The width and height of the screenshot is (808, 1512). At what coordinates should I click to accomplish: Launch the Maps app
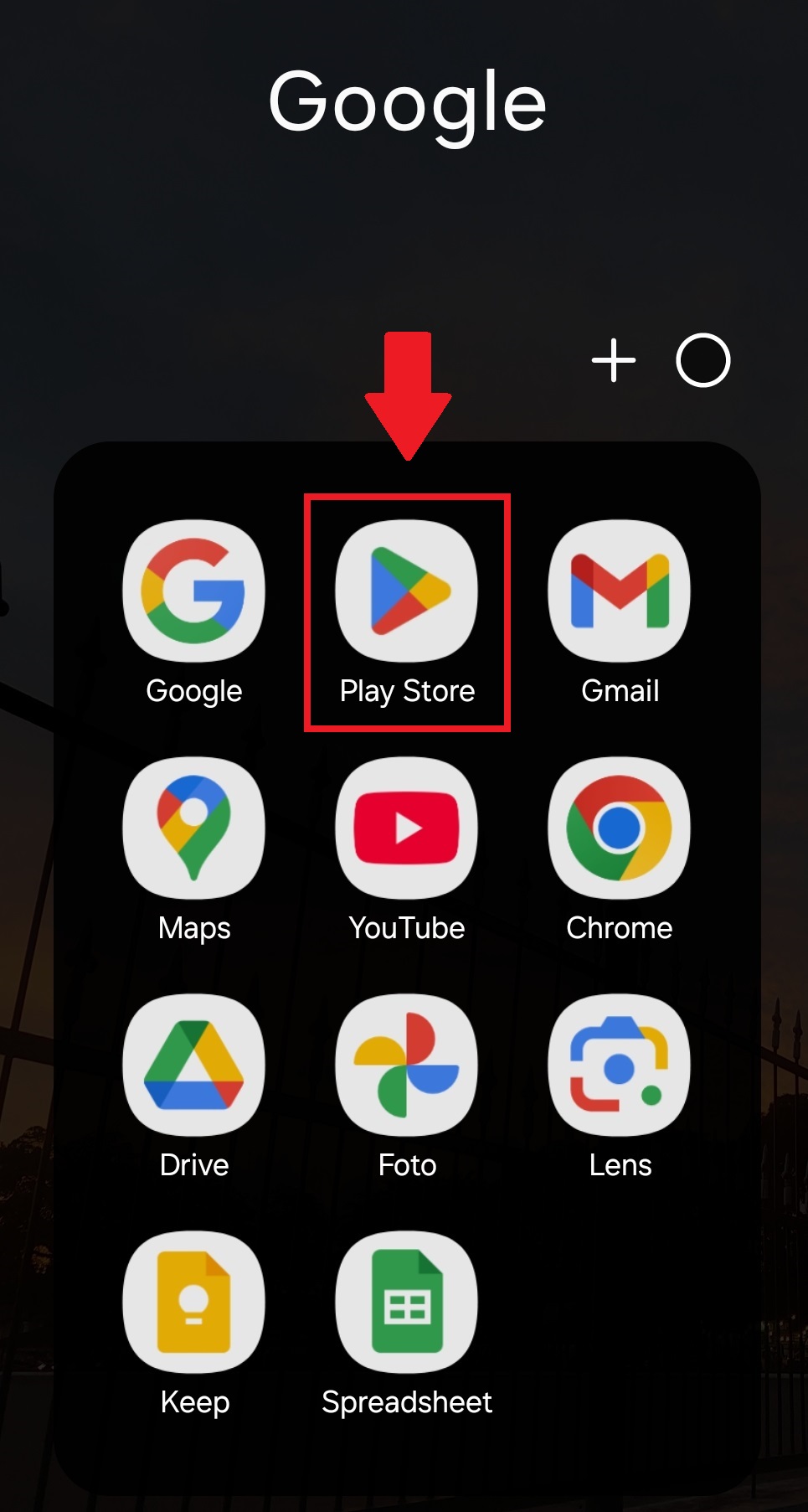click(x=194, y=828)
